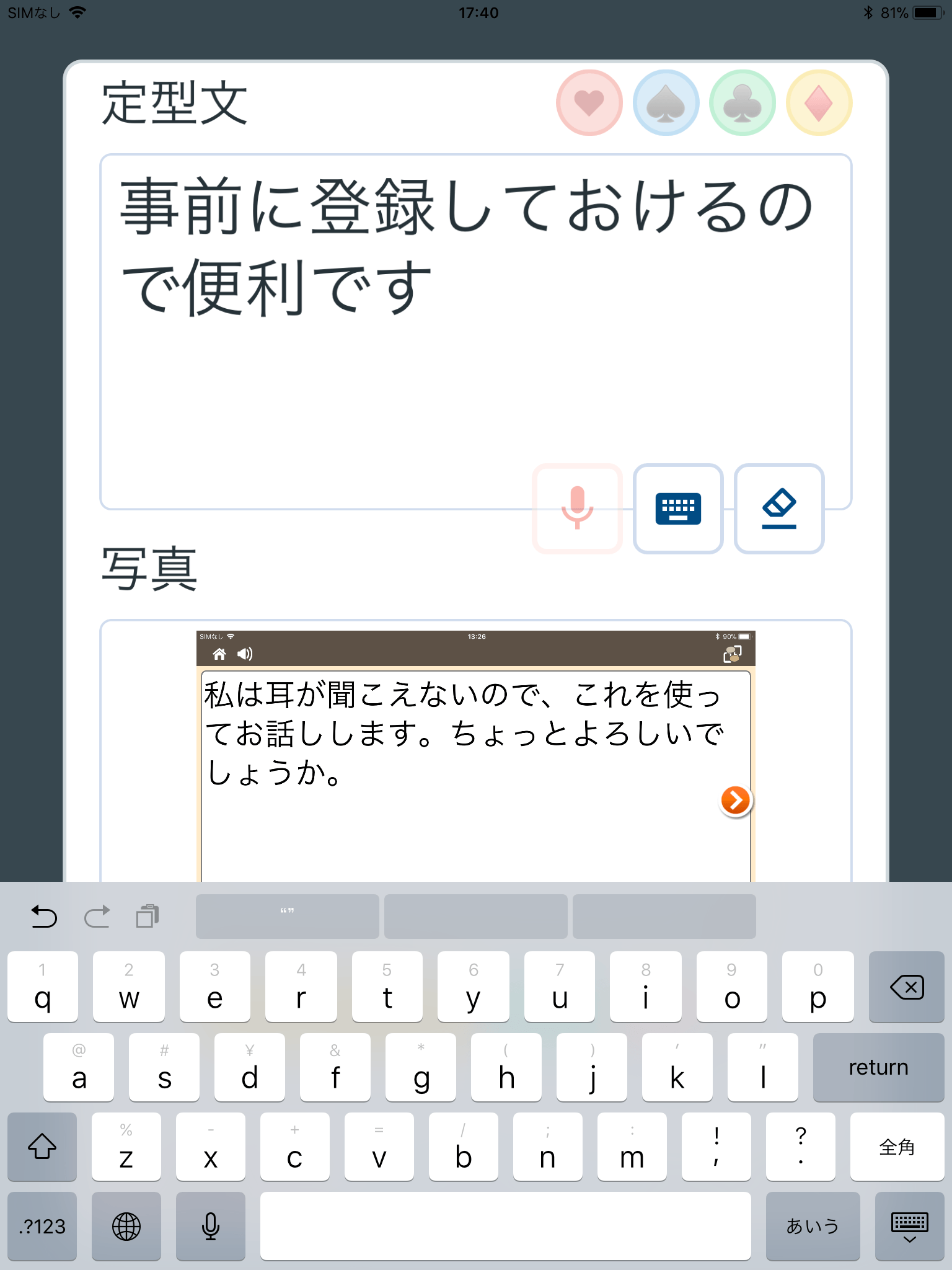Hide the on-screen keyboard
This screenshot has height=1270, width=952.
pos(909,1226)
